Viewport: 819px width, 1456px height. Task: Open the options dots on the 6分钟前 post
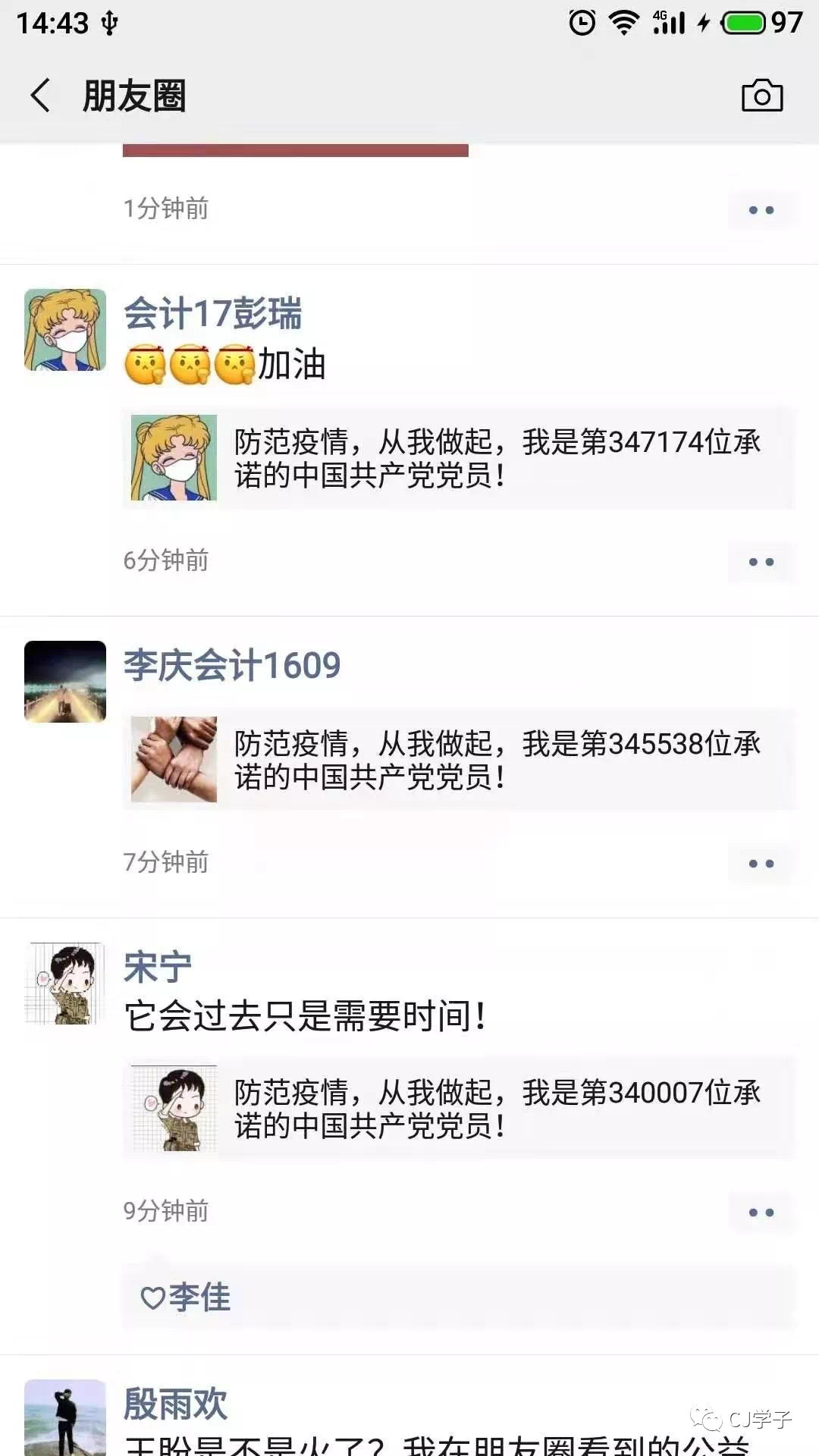(x=761, y=562)
